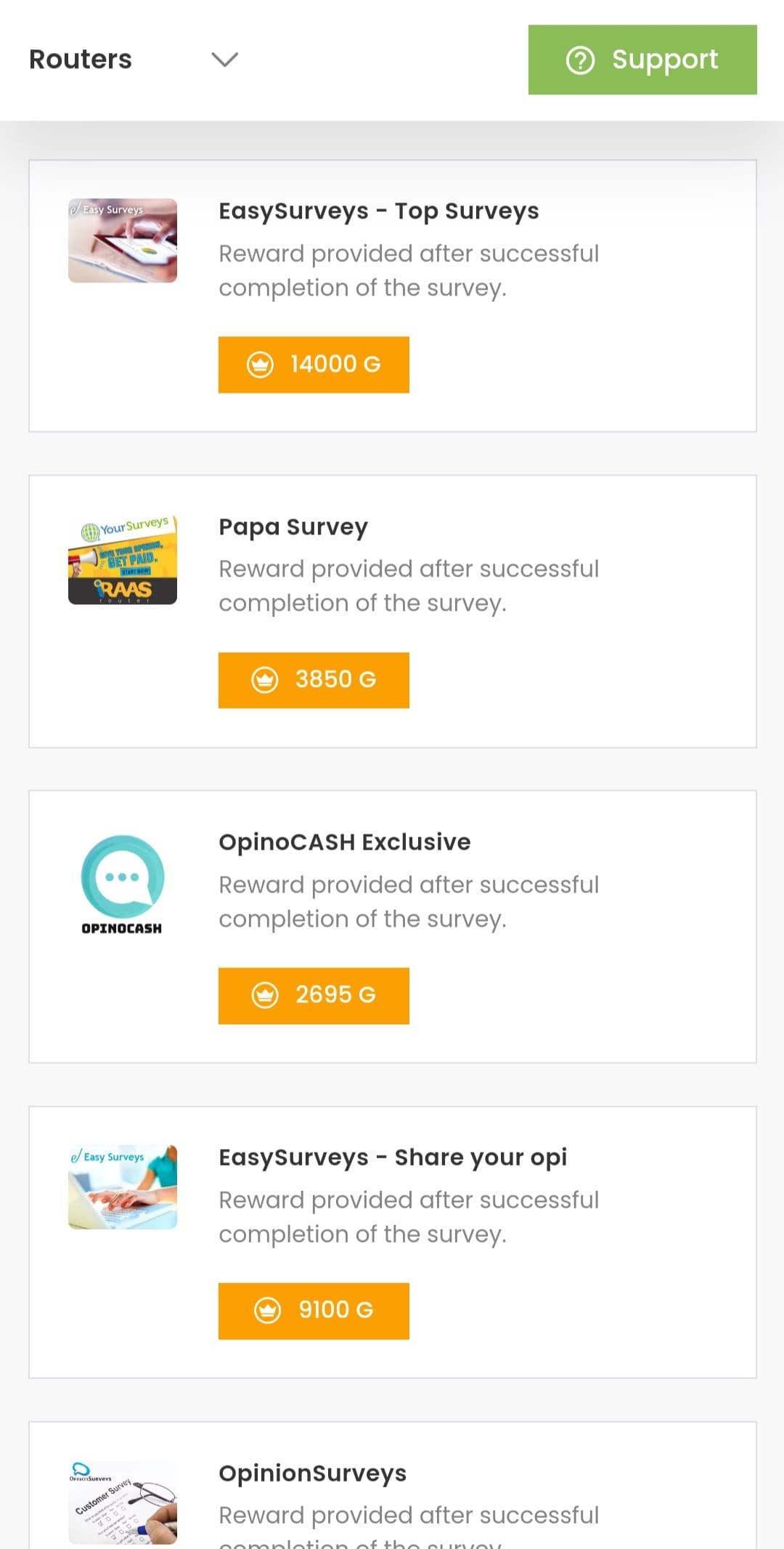Expand the Routers dropdown
This screenshot has height=1549, width=784.
pyautogui.click(x=134, y=60)
